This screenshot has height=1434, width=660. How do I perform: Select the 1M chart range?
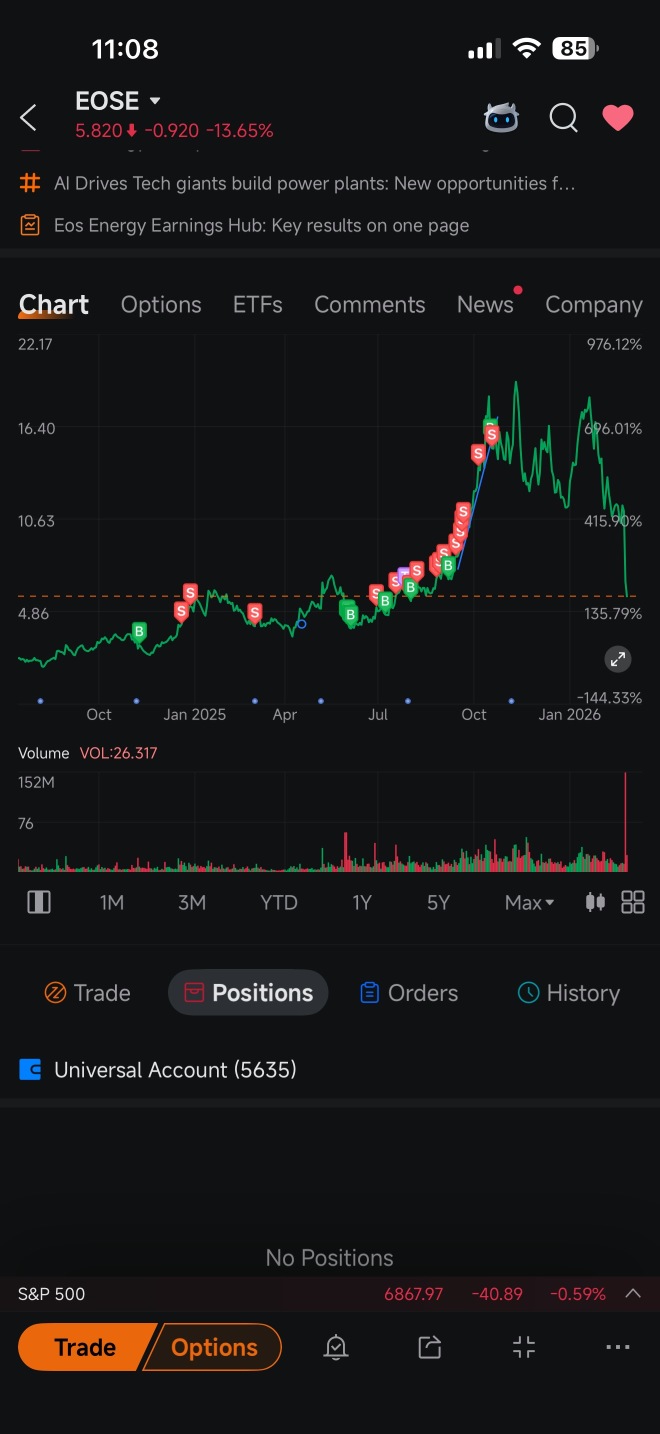(x=112, y=903)
